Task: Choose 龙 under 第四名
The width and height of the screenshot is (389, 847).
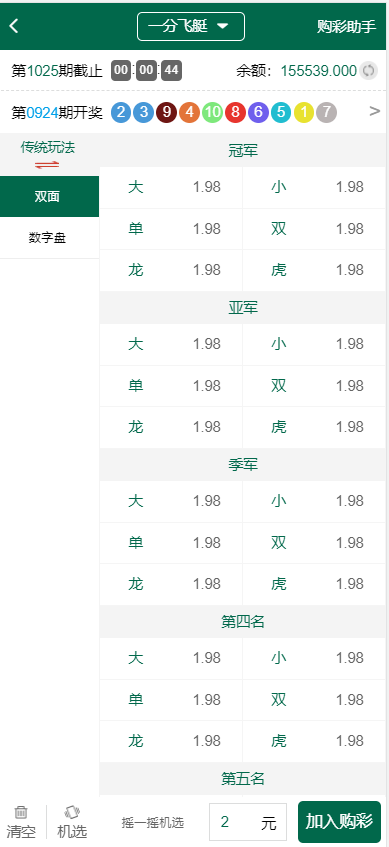Action: [x=171, y=741]
